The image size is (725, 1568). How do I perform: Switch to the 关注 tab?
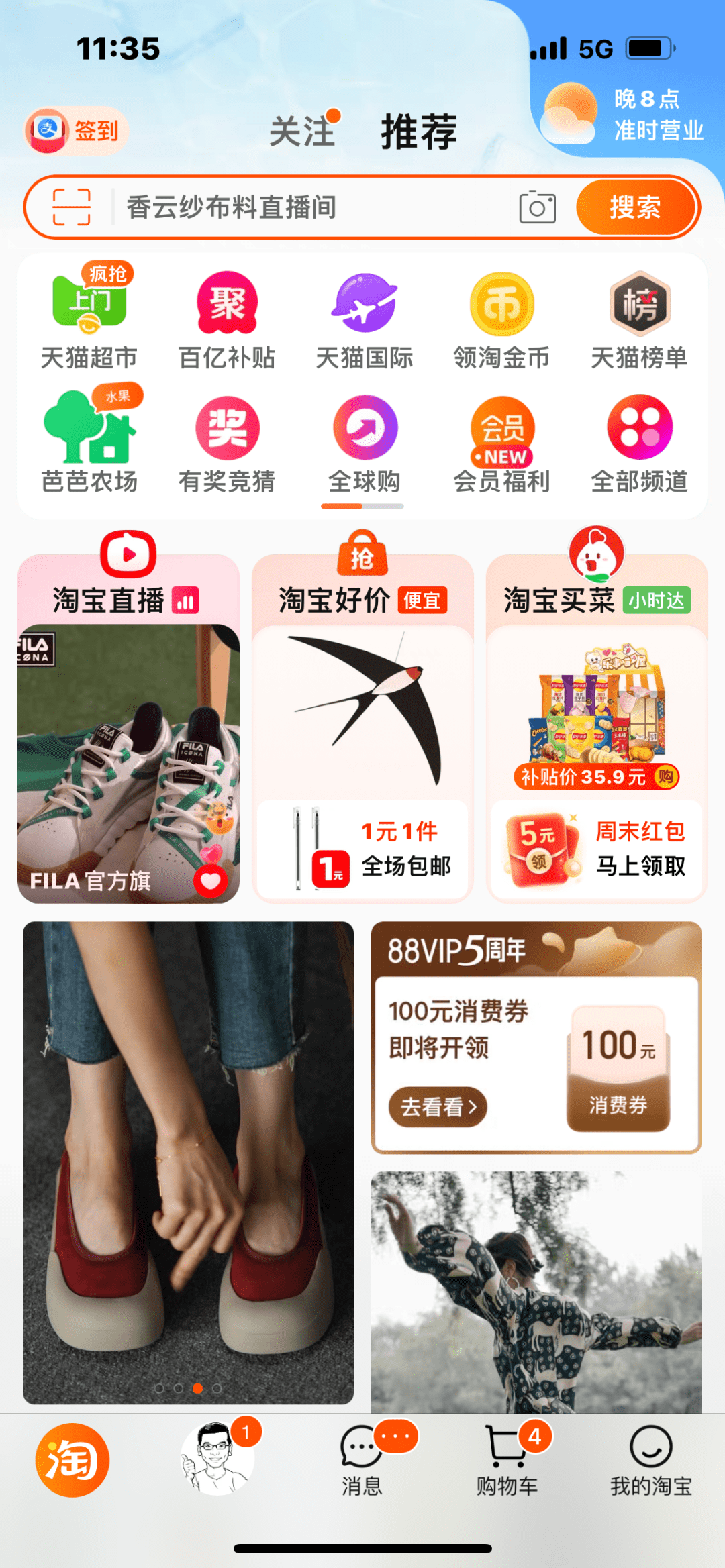tap(302, 130)
